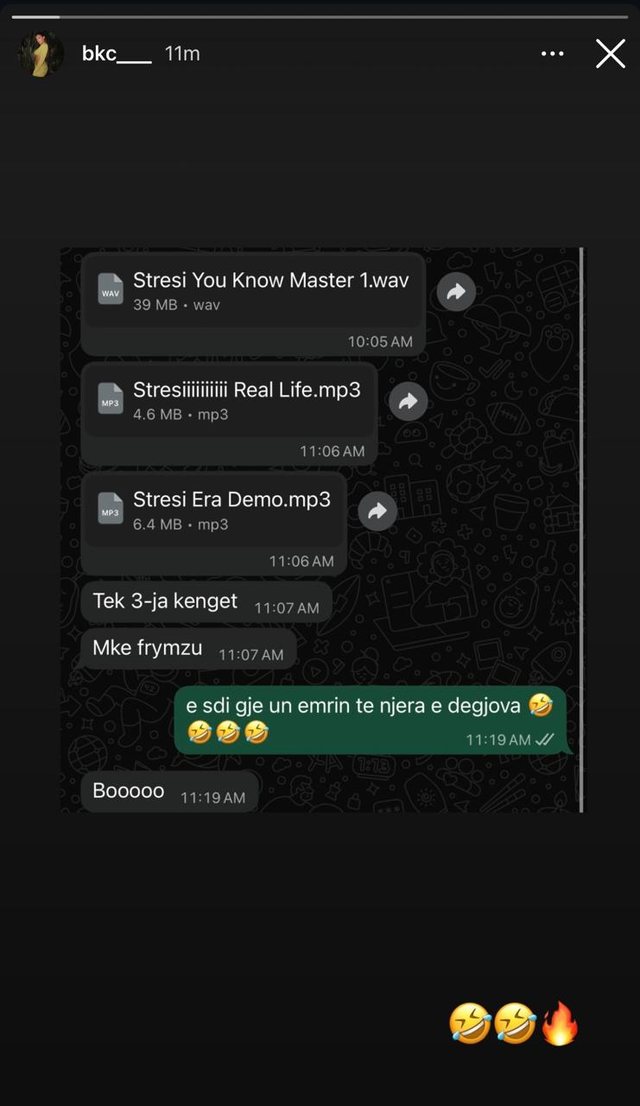Open bkc___ profile from the username
This screenshot has width=640, height=1106.
[116, 54]
